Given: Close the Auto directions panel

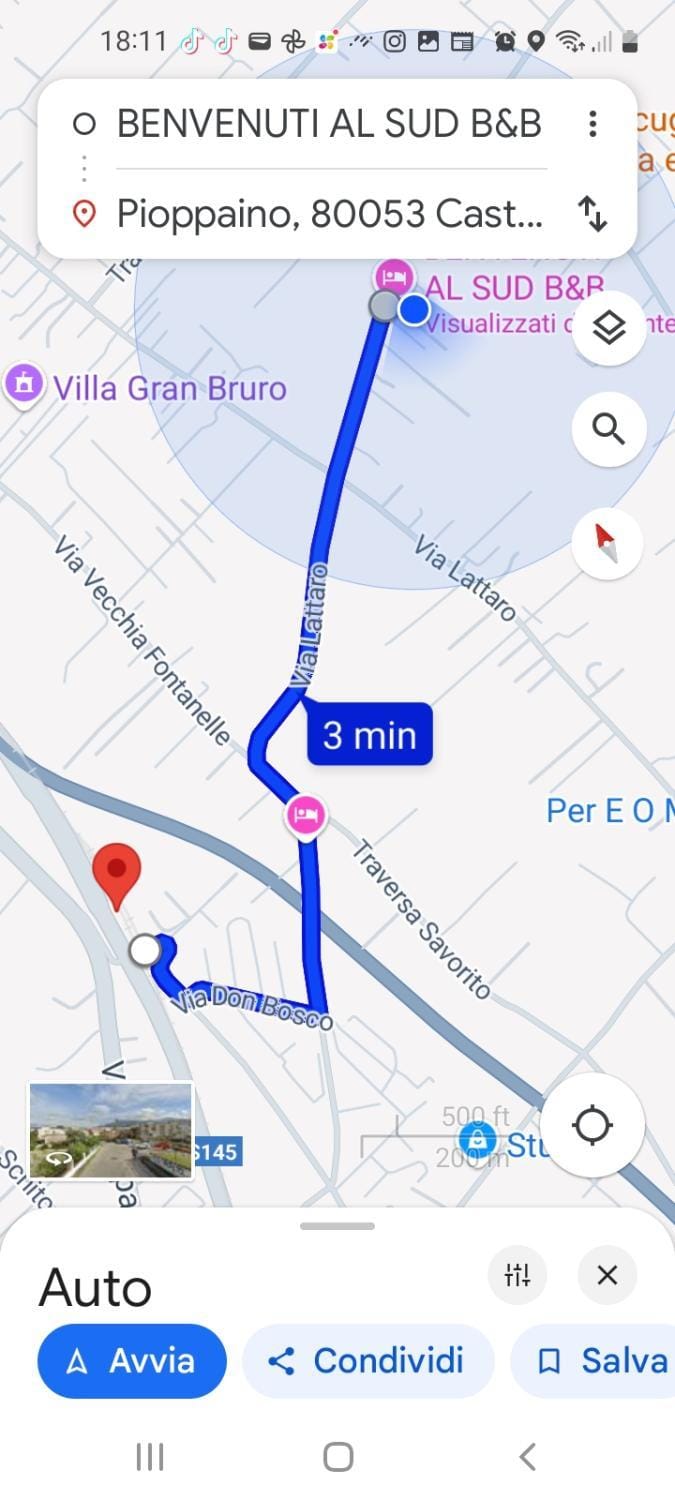Looking at the screenshot, I should click(x=607, y=1275).
